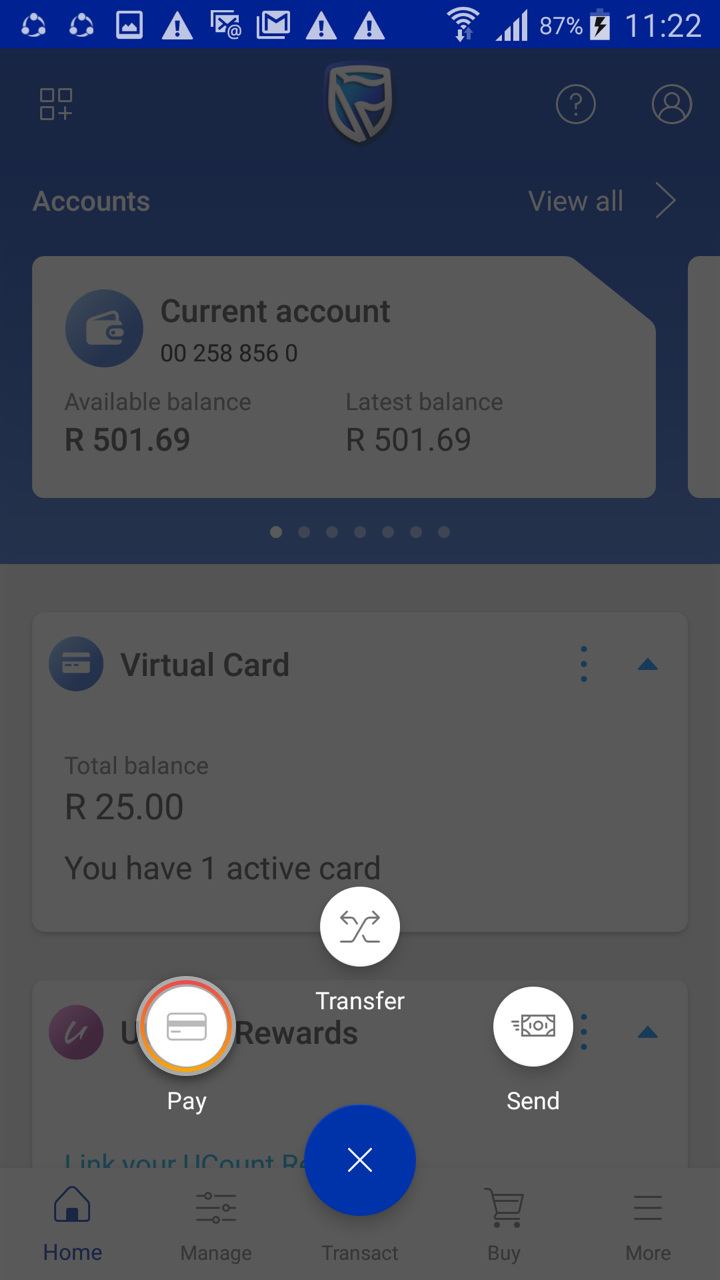720x1280 pixels.
Task: Open the help question mark icon
Action: coord(576,104)
